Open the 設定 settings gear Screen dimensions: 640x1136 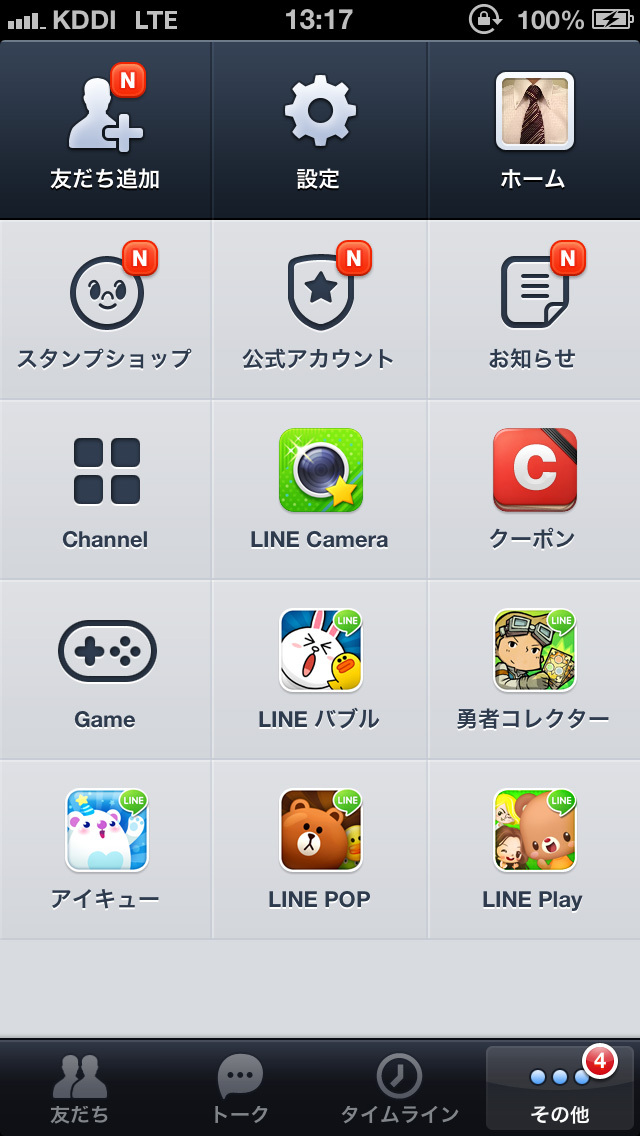[x=319, y=130]
